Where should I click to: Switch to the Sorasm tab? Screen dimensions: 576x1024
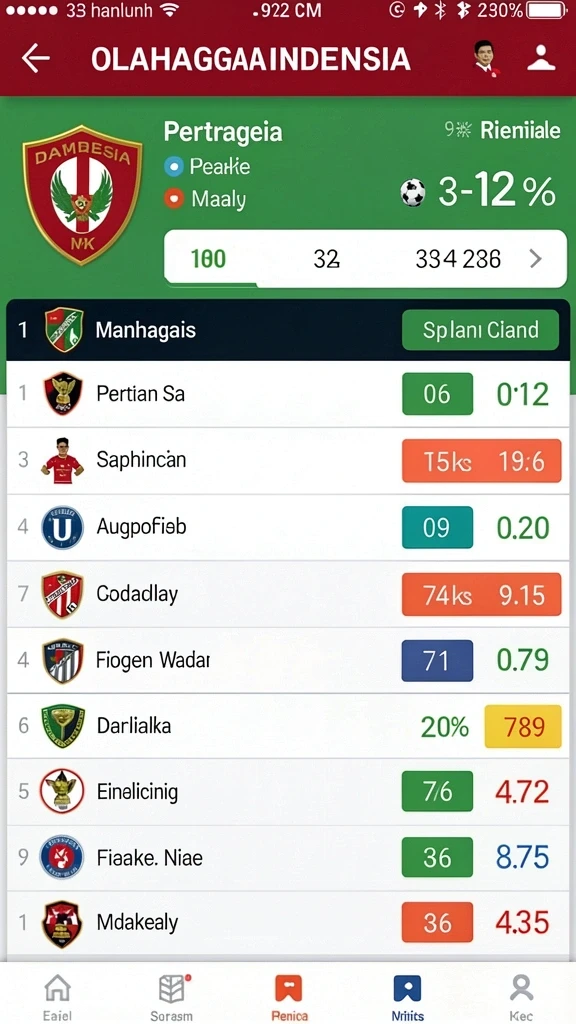(x=172, y=997)
